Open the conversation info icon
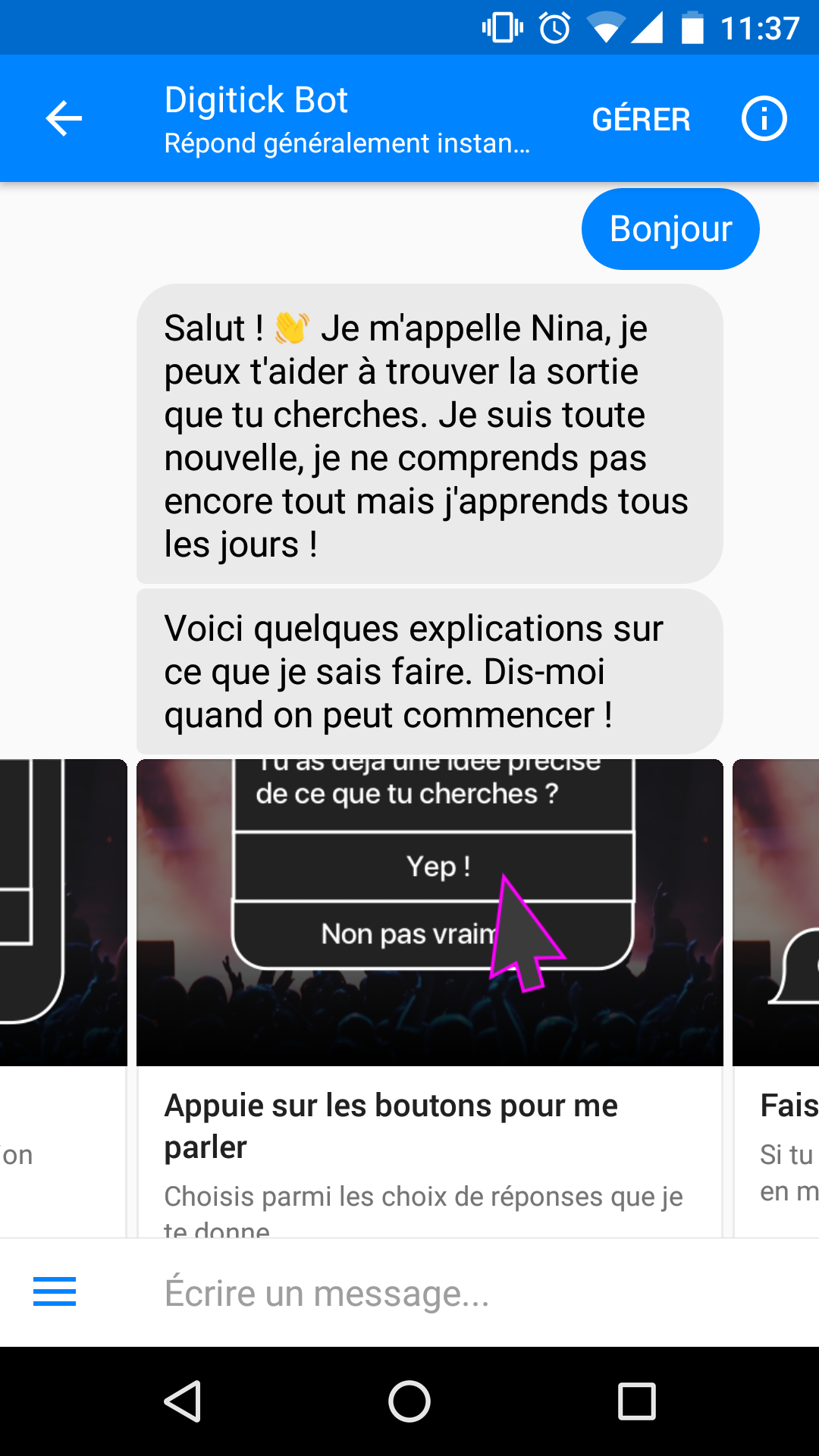 point(764,119)
